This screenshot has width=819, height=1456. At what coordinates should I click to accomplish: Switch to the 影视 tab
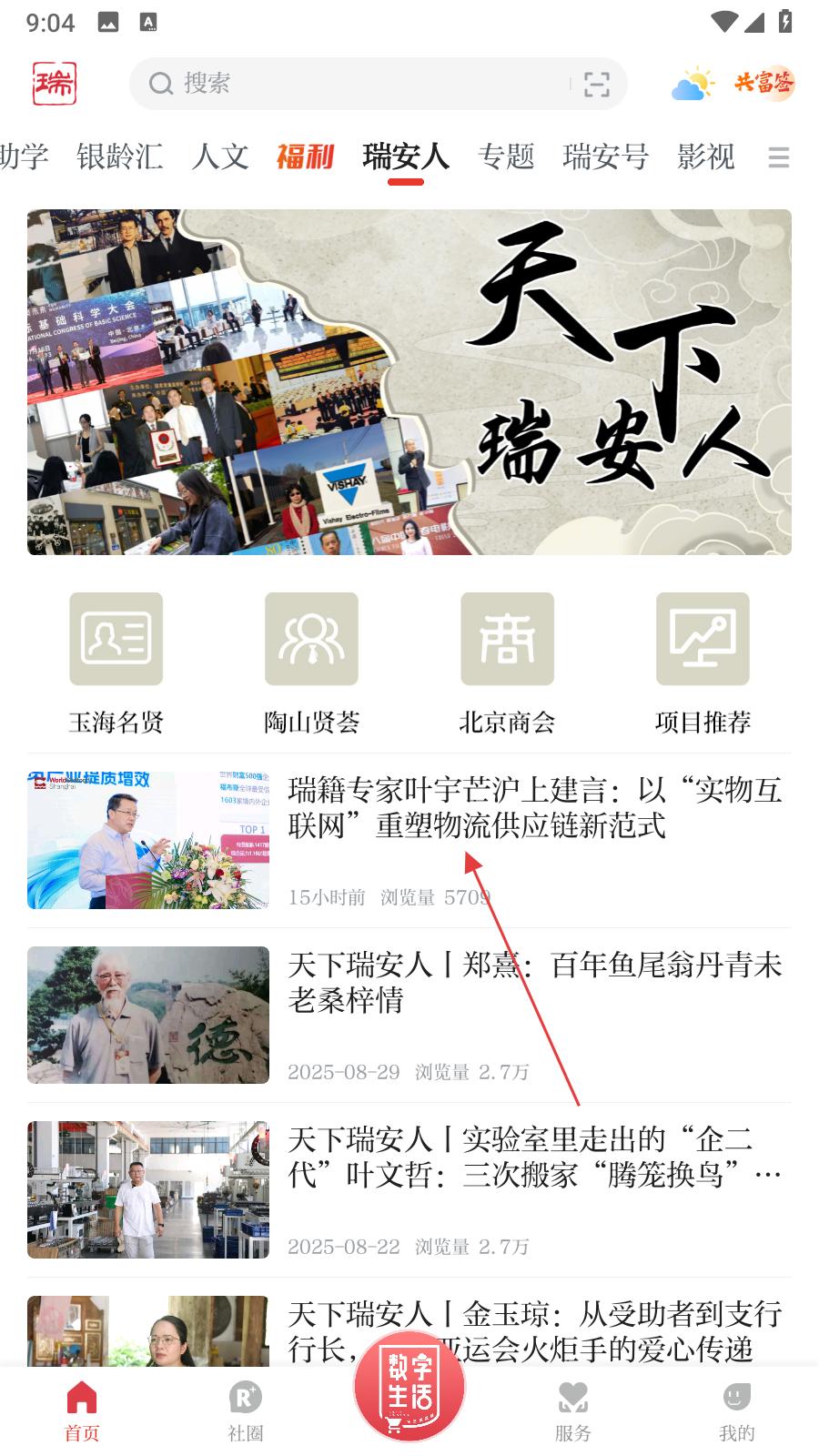[x=705, y=157]
